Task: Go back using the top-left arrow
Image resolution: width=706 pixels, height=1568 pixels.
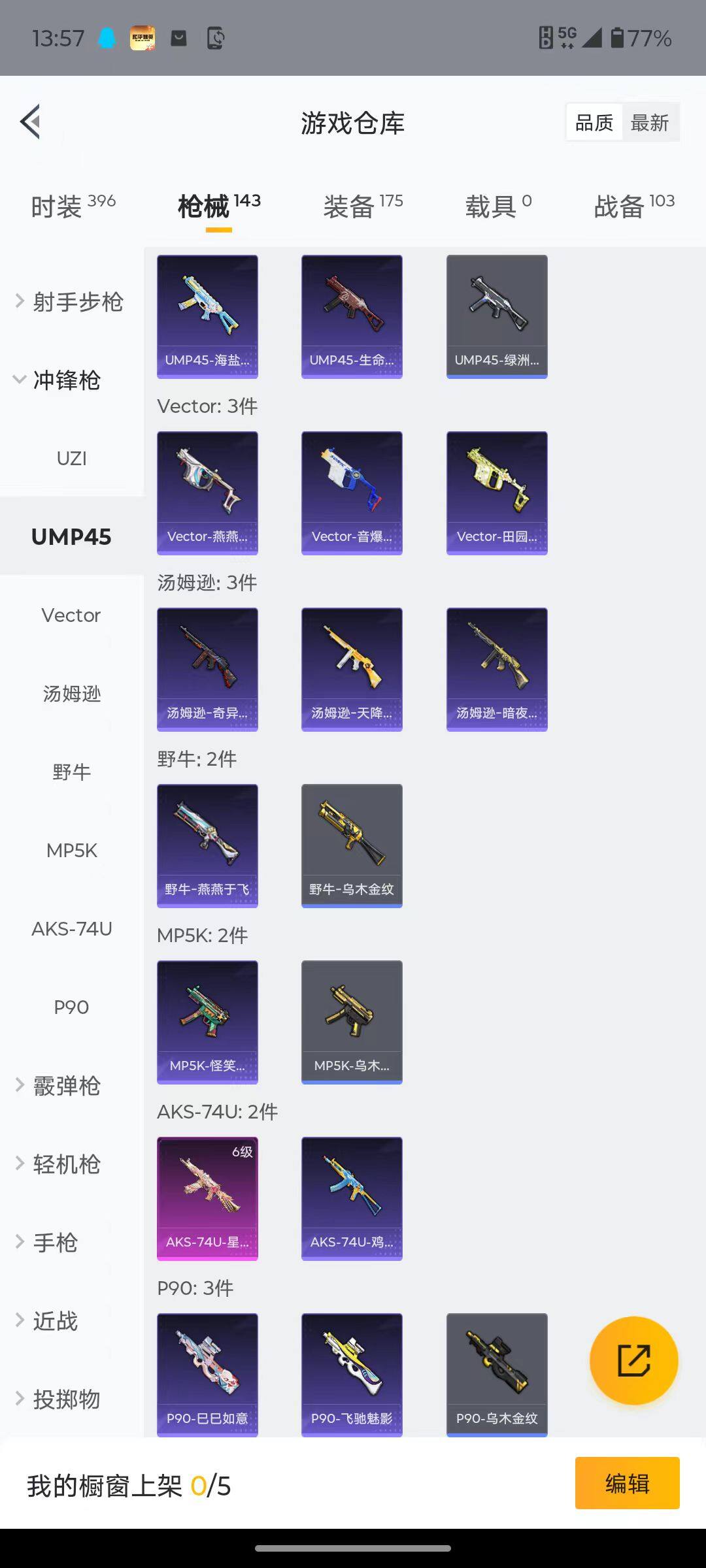Action: pyautogui.click(x=31, y=122)
